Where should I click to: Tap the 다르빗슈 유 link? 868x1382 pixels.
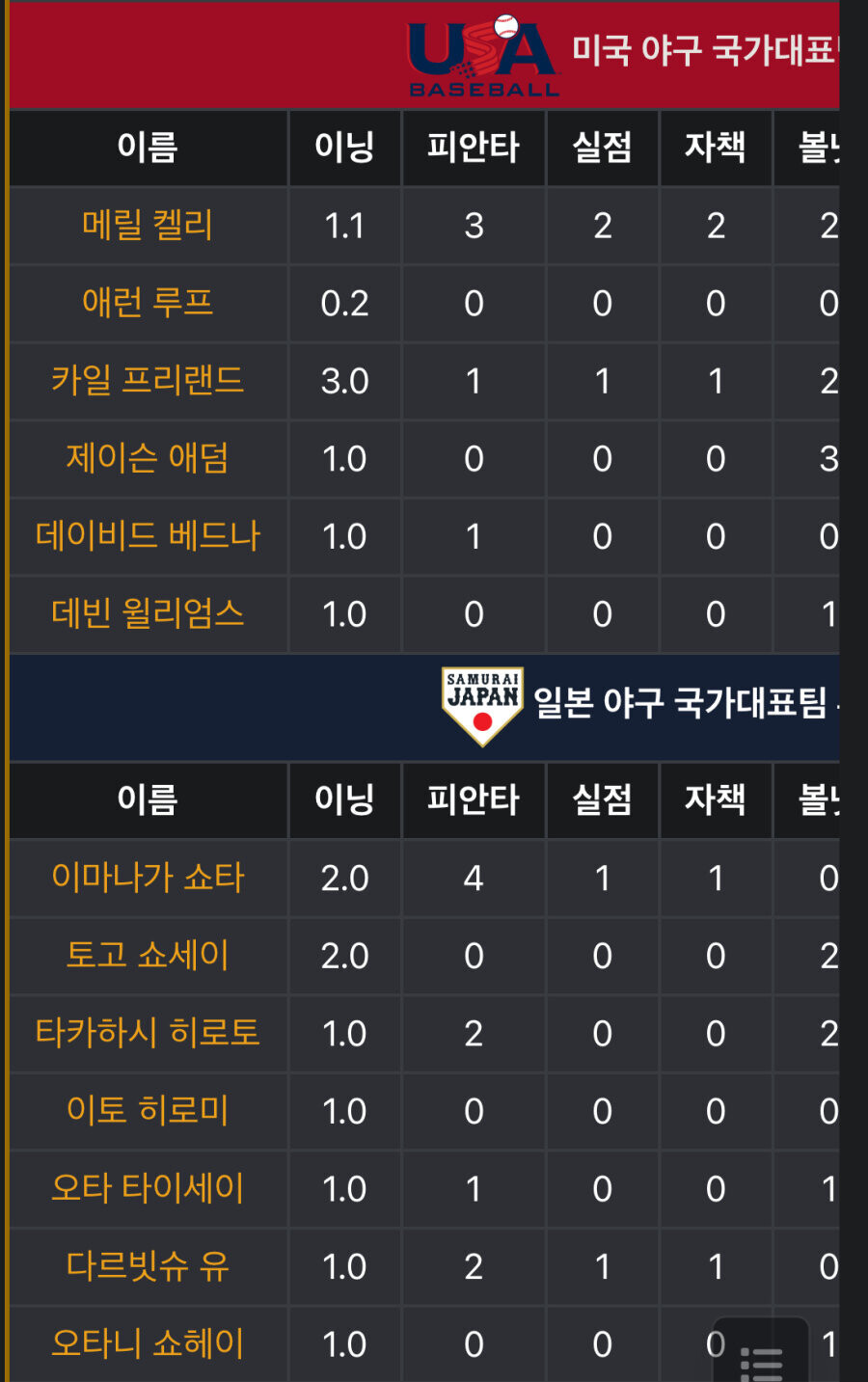point(148,1266)
